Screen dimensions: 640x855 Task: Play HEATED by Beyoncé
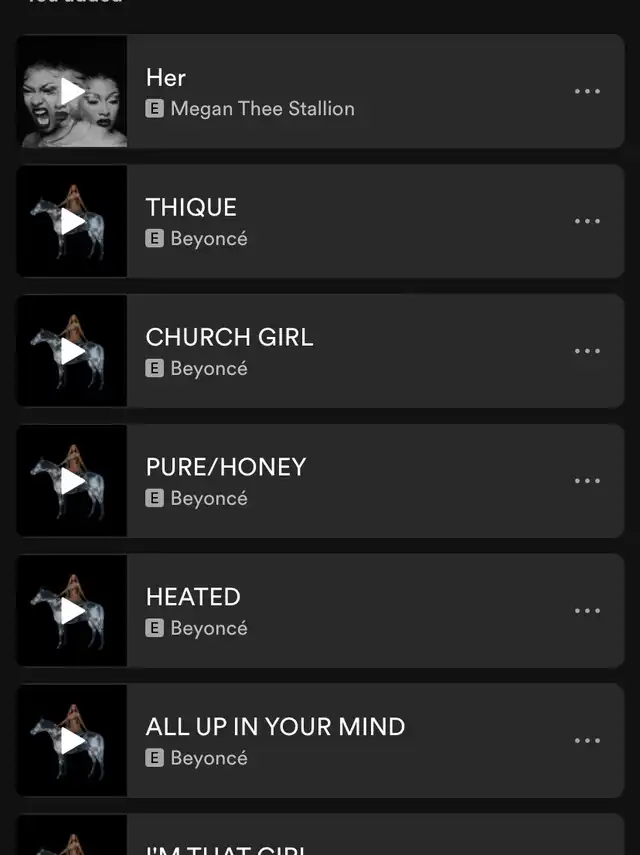(x=72, y=611)
